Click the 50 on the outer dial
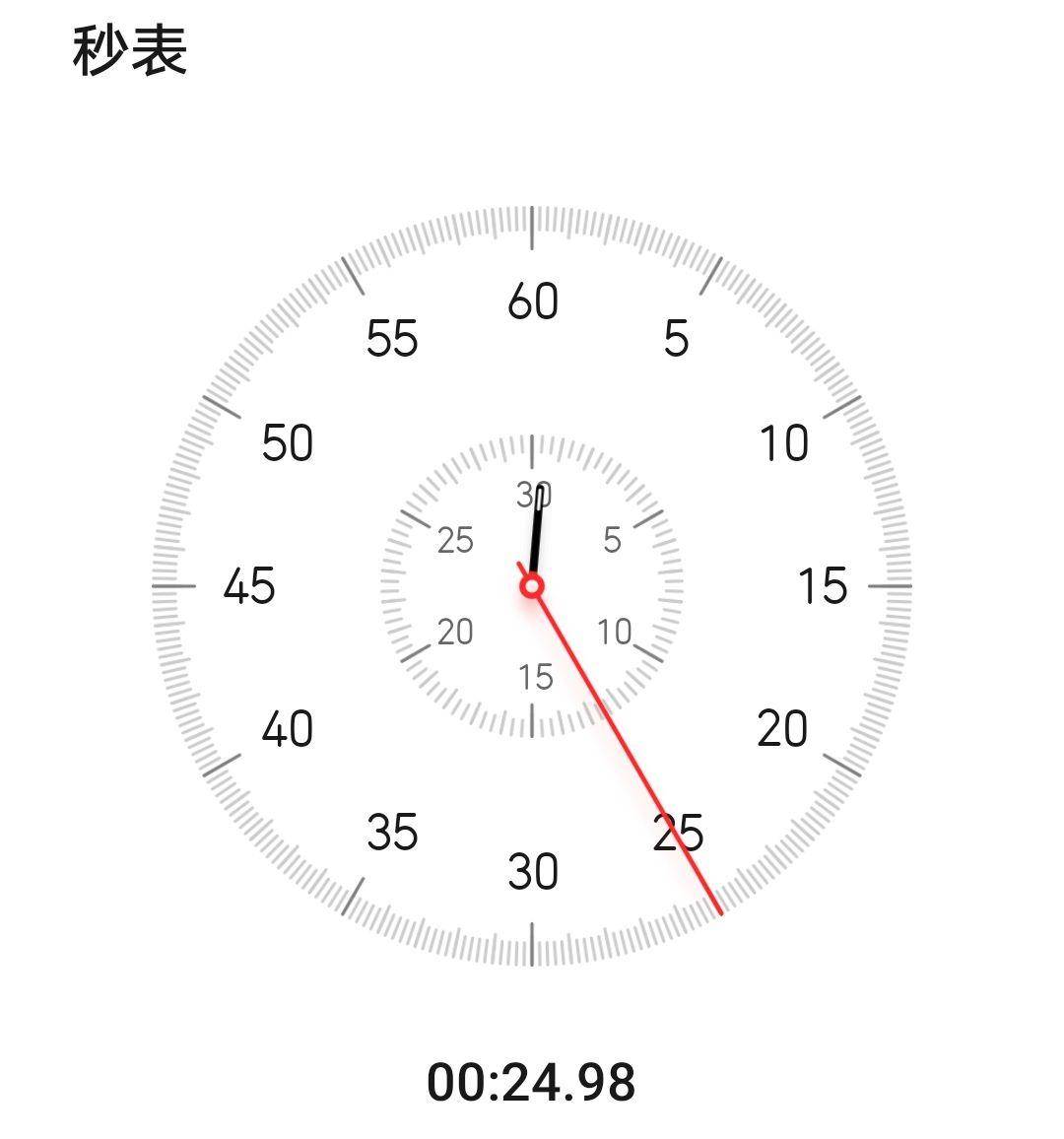1064x1139 pixels. [288, 443]
